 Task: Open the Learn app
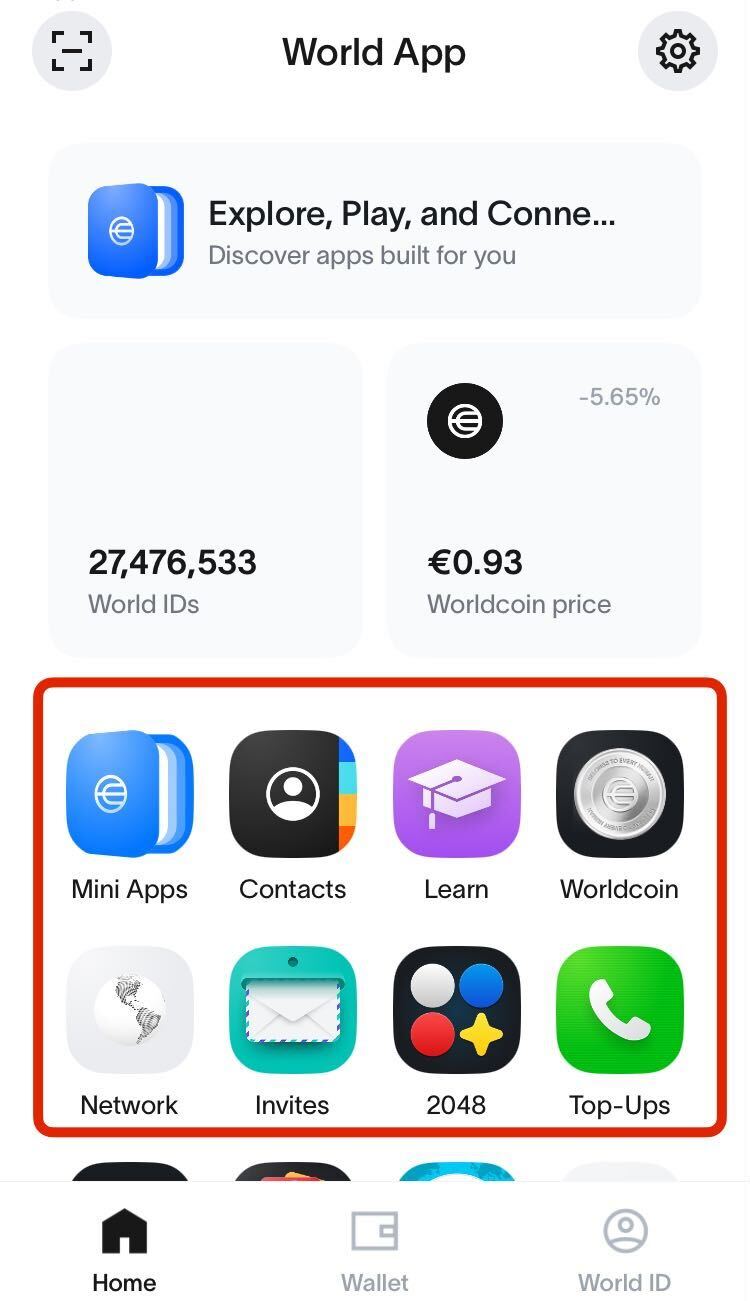click(457, 795)
